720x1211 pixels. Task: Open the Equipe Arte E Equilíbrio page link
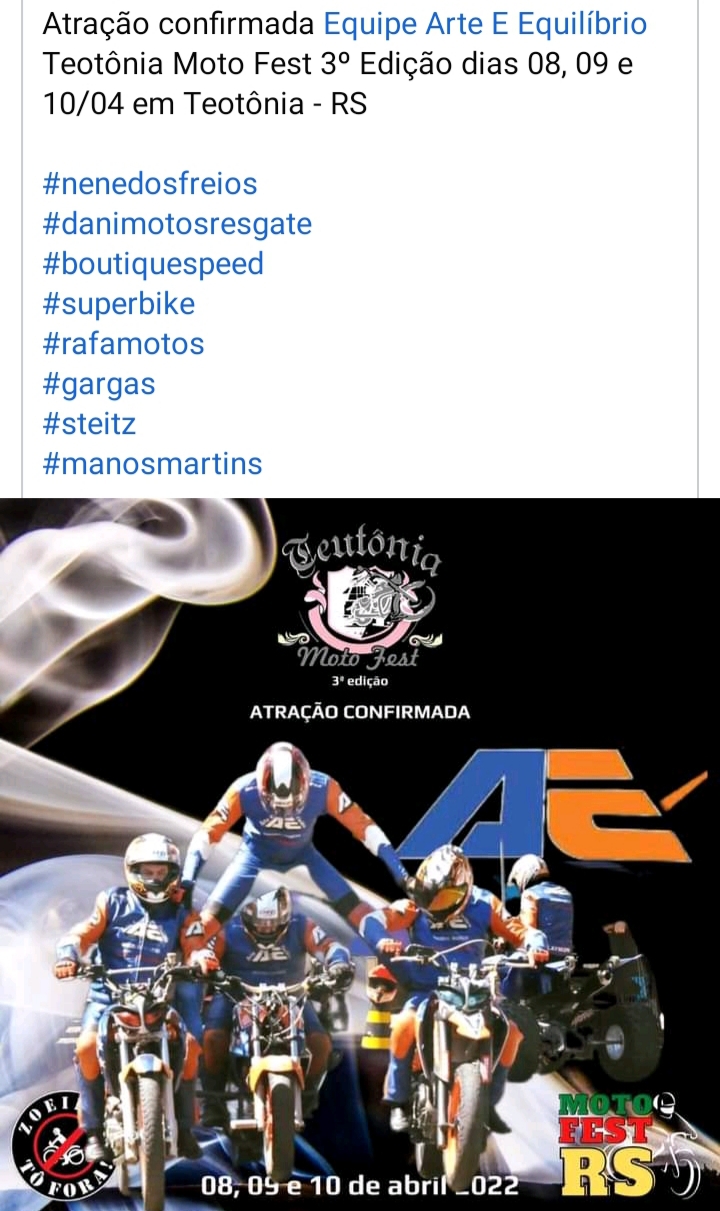tap(486, 24)
